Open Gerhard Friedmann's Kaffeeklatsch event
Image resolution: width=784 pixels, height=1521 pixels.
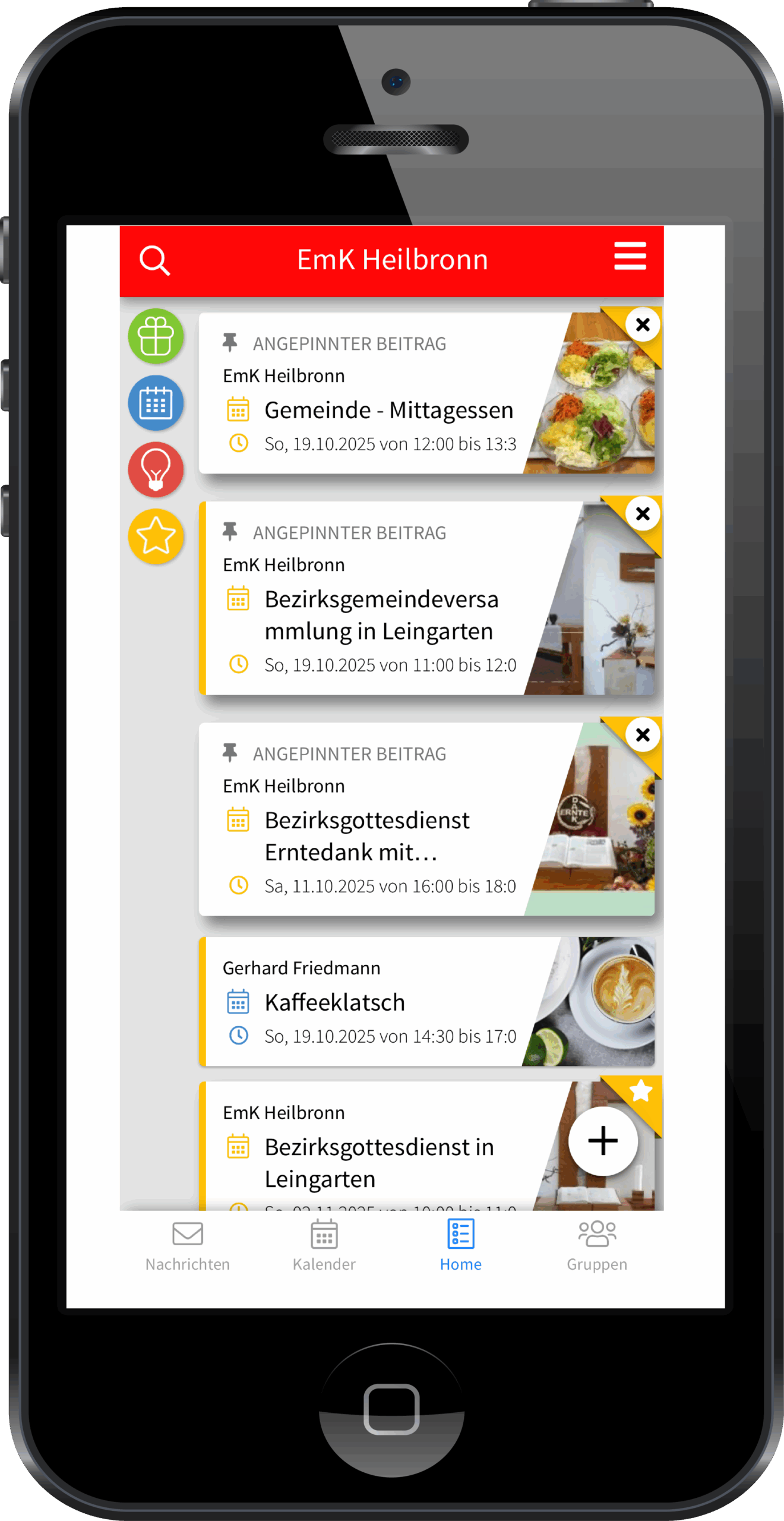(335, 1003)
